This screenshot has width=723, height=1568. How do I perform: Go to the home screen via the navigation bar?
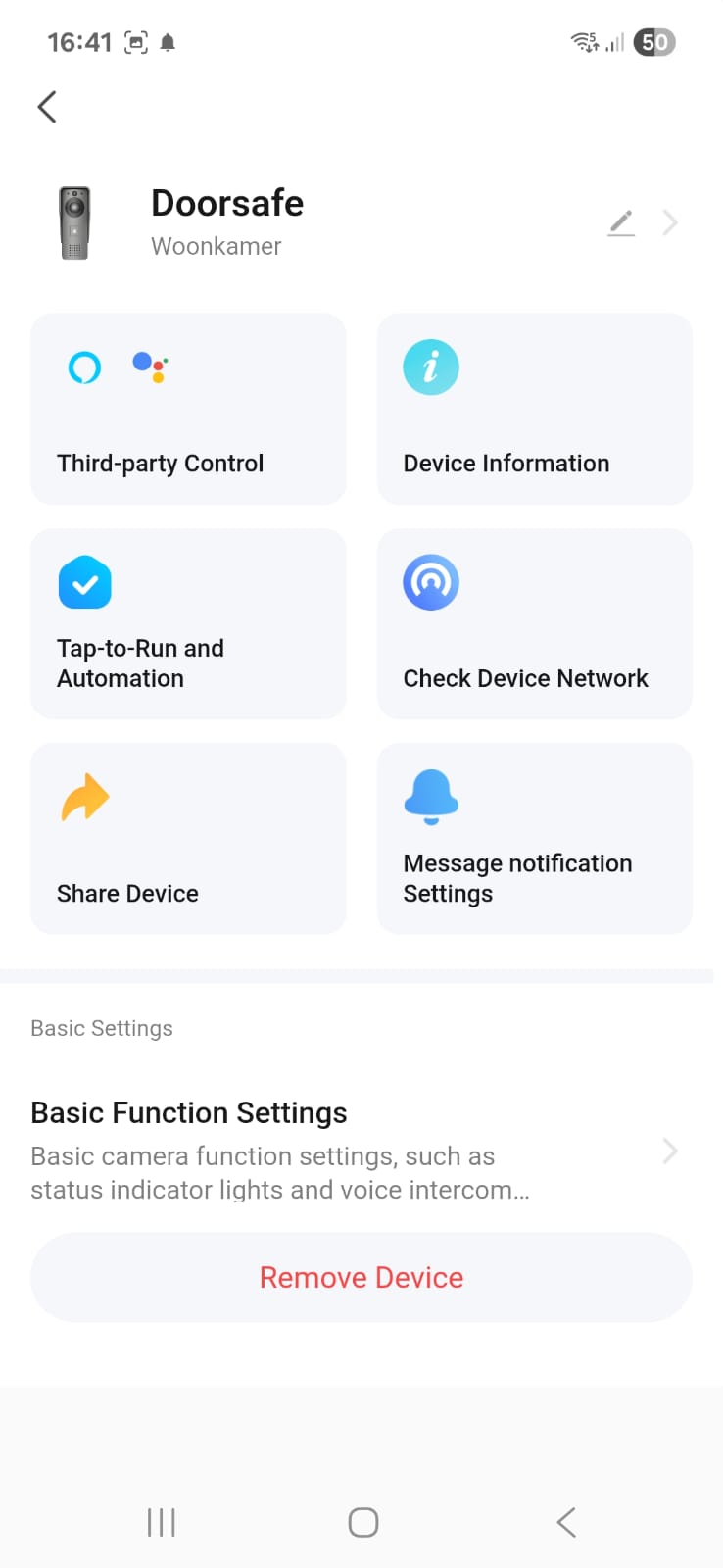(x=363, y=1522)
